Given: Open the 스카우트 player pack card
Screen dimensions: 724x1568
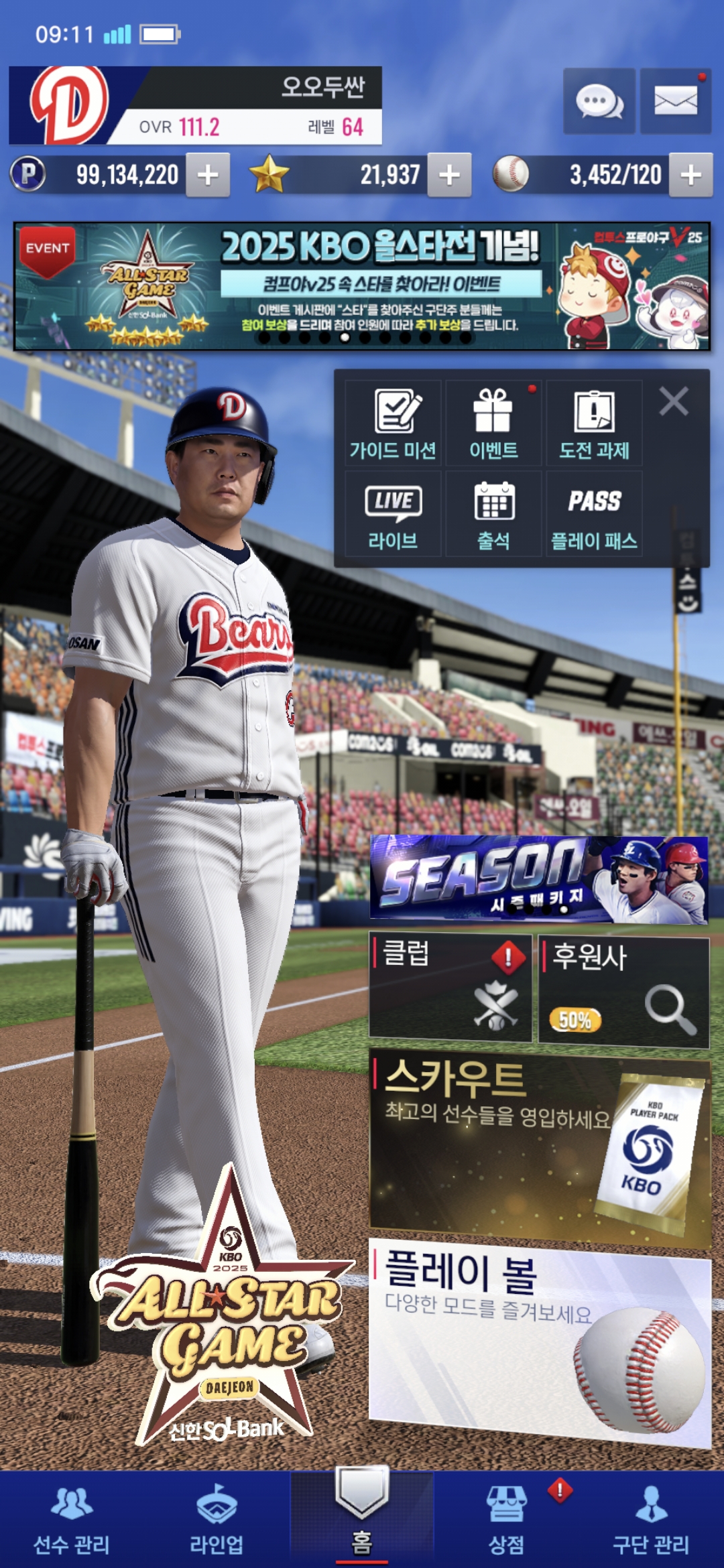Looking at the screenshot, I should tap(539, 1146).
